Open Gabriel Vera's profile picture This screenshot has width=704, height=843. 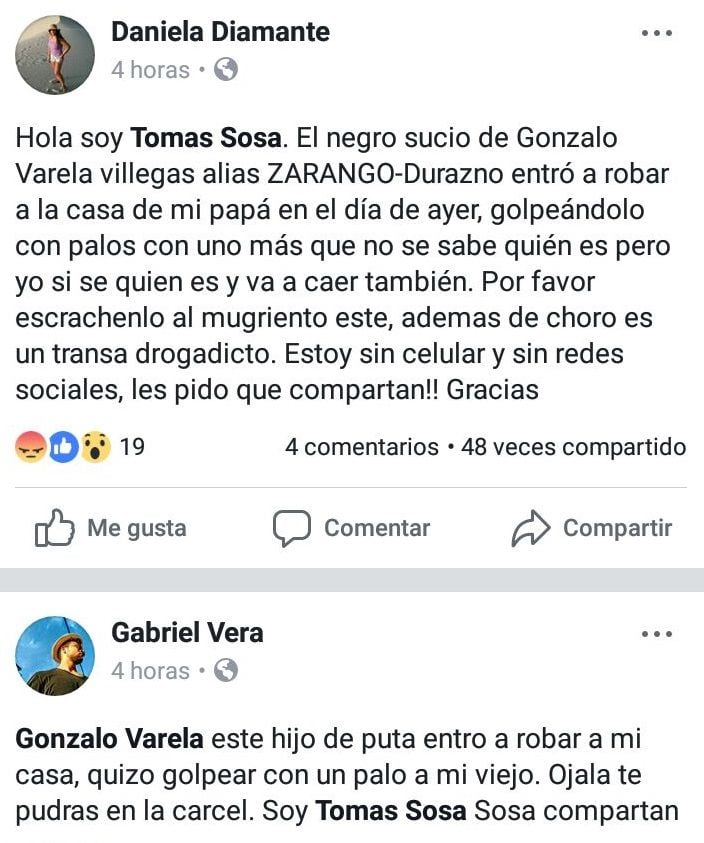(x=55, y=655)
